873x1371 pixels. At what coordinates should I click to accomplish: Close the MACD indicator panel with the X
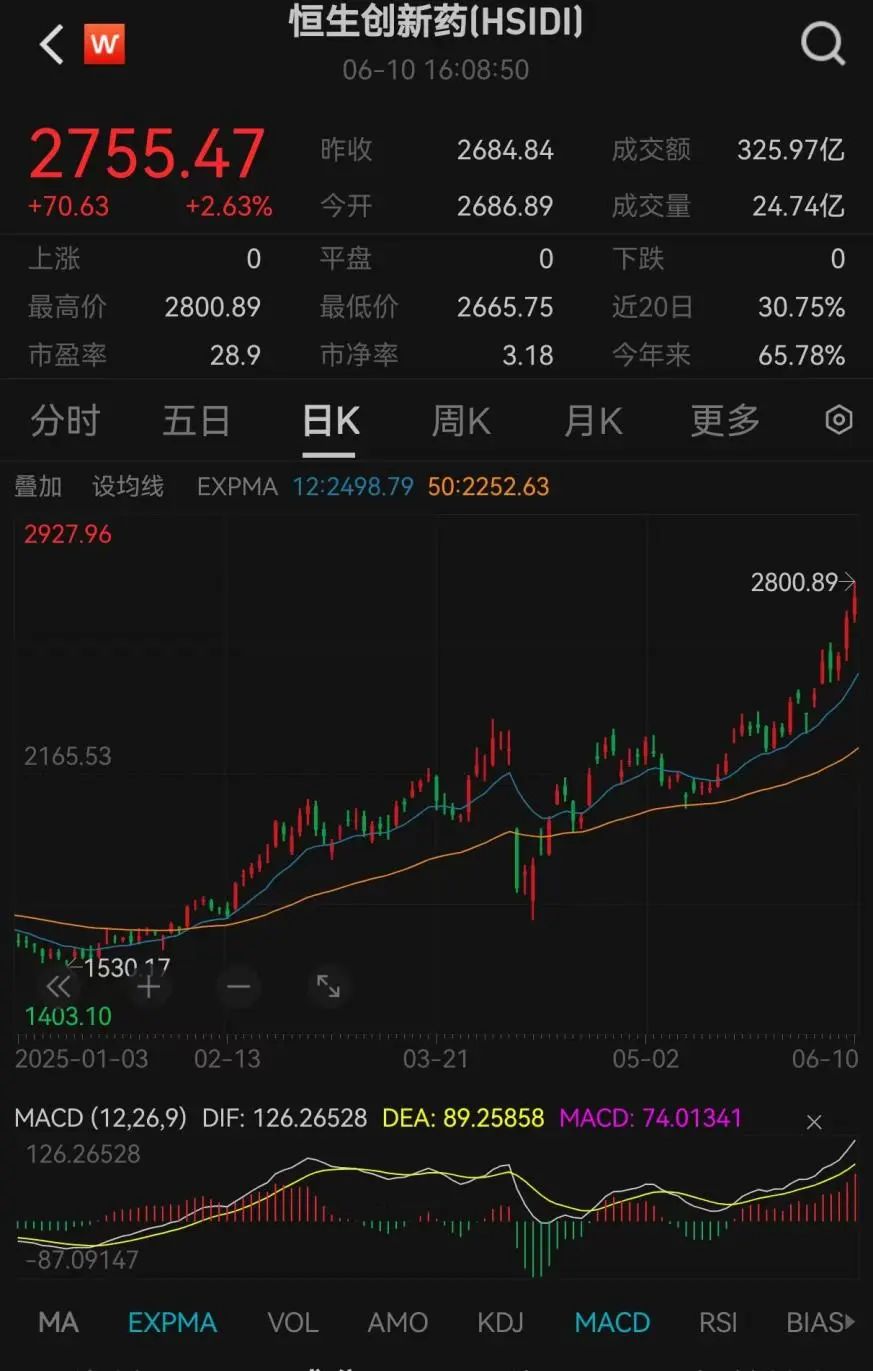pyautogui.click(x=815, y=1122)
